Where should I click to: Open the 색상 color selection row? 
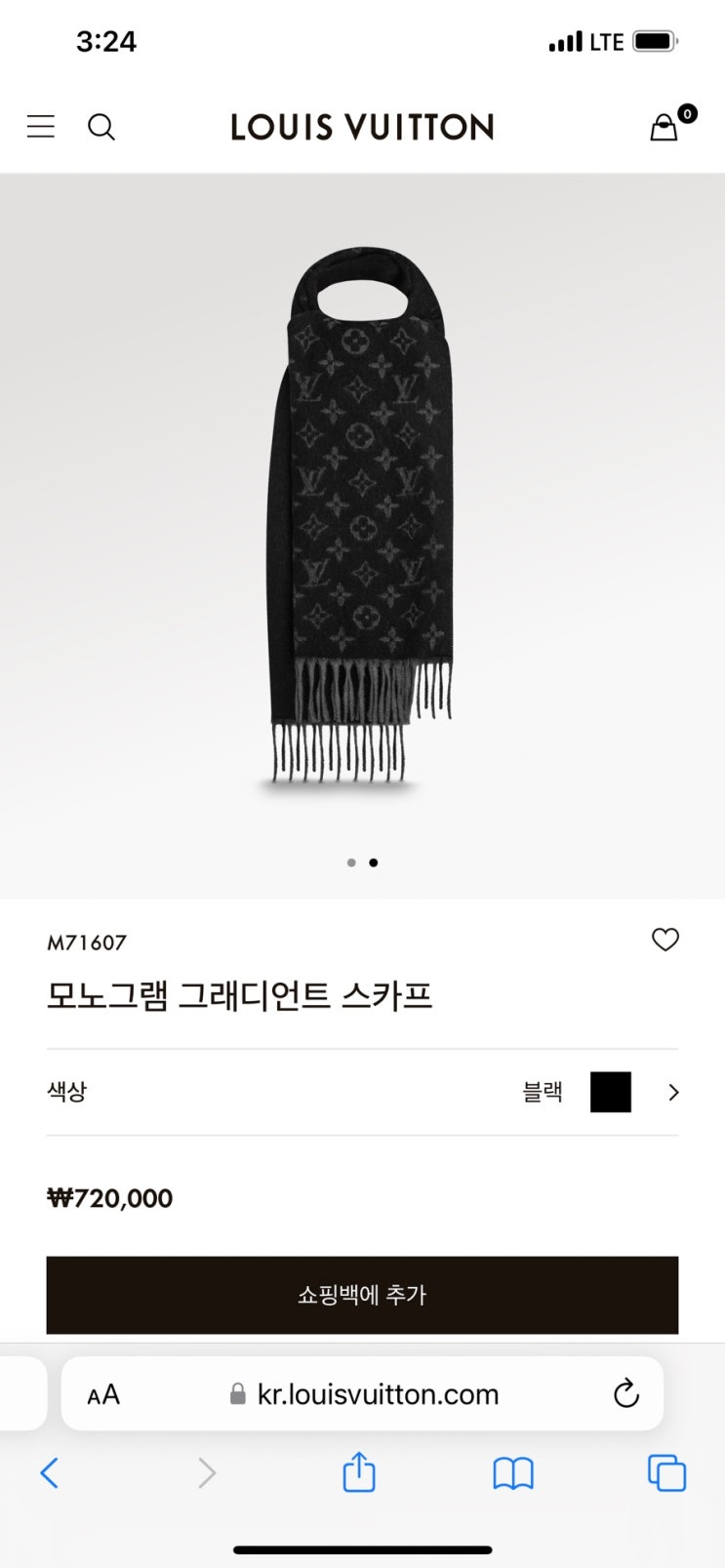pos(362,1092)
